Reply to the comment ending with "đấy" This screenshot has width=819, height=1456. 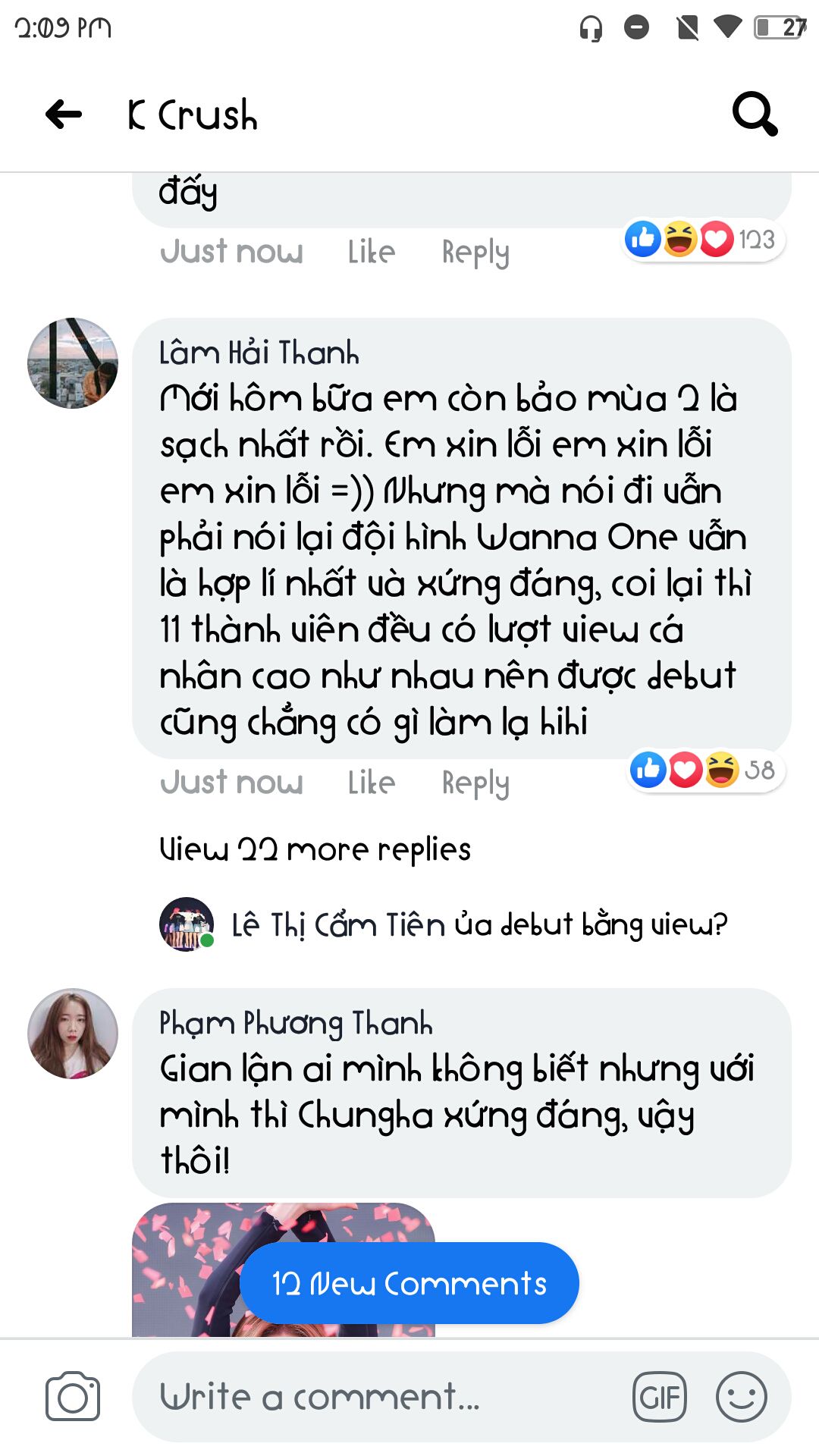475,252
